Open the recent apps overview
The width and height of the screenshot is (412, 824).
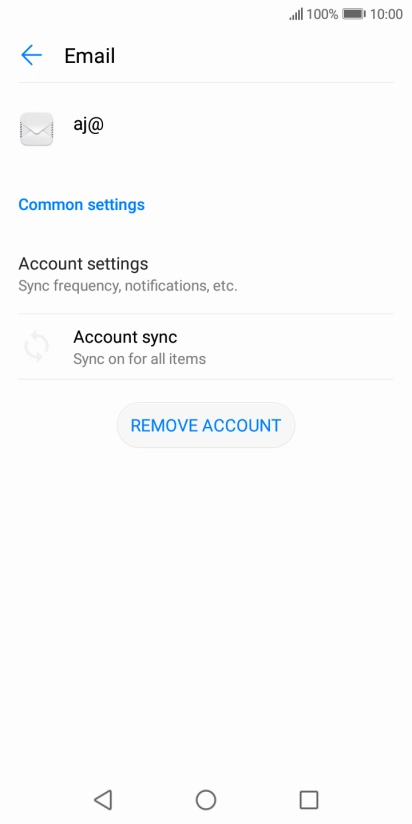click(x=308, y=800)
